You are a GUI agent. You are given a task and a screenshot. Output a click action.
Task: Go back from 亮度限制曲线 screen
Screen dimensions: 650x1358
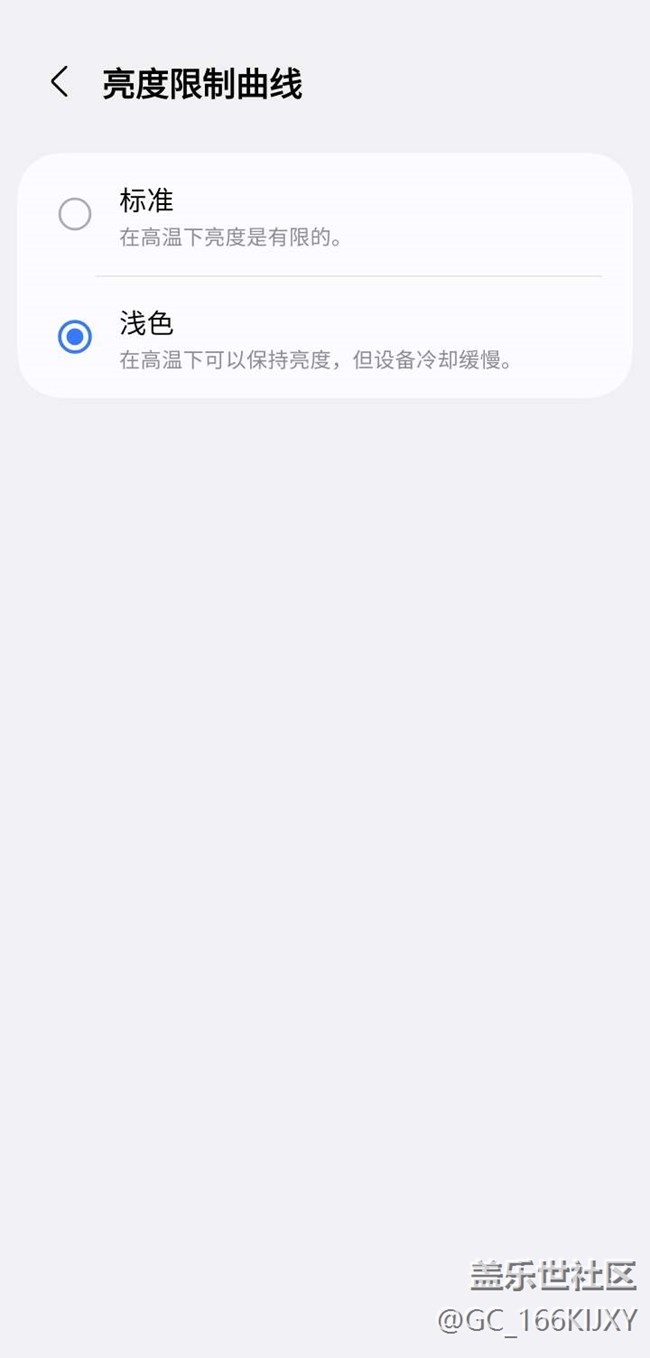point(60,83)
